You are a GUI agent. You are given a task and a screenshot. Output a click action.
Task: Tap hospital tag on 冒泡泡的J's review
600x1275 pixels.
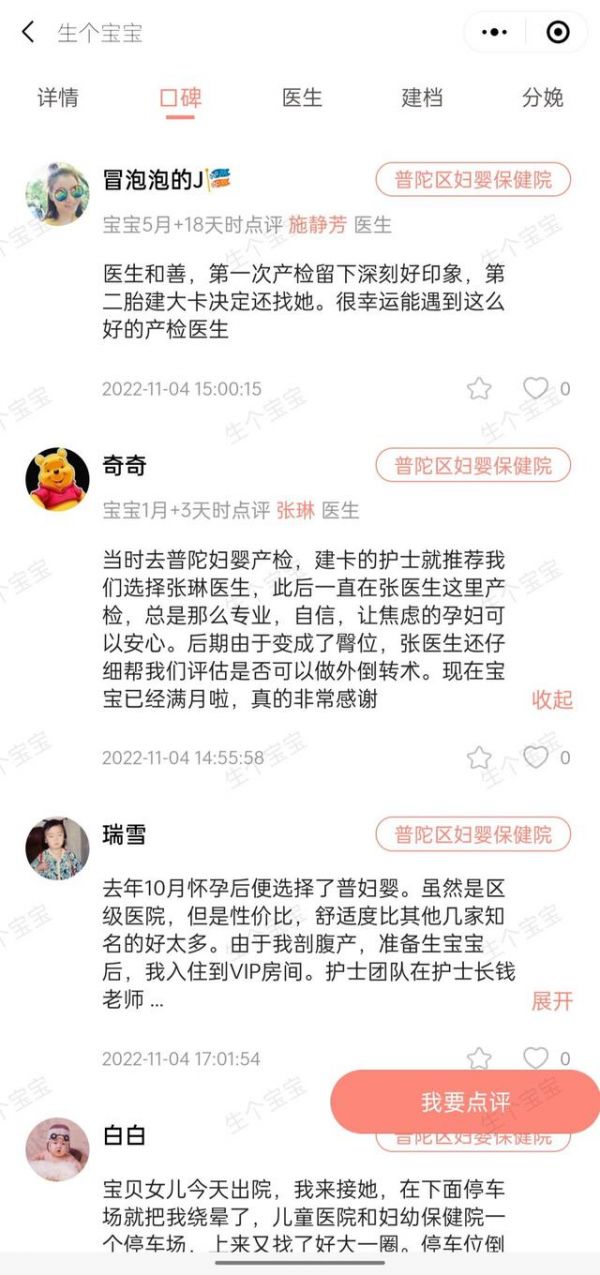click(473, 180)
